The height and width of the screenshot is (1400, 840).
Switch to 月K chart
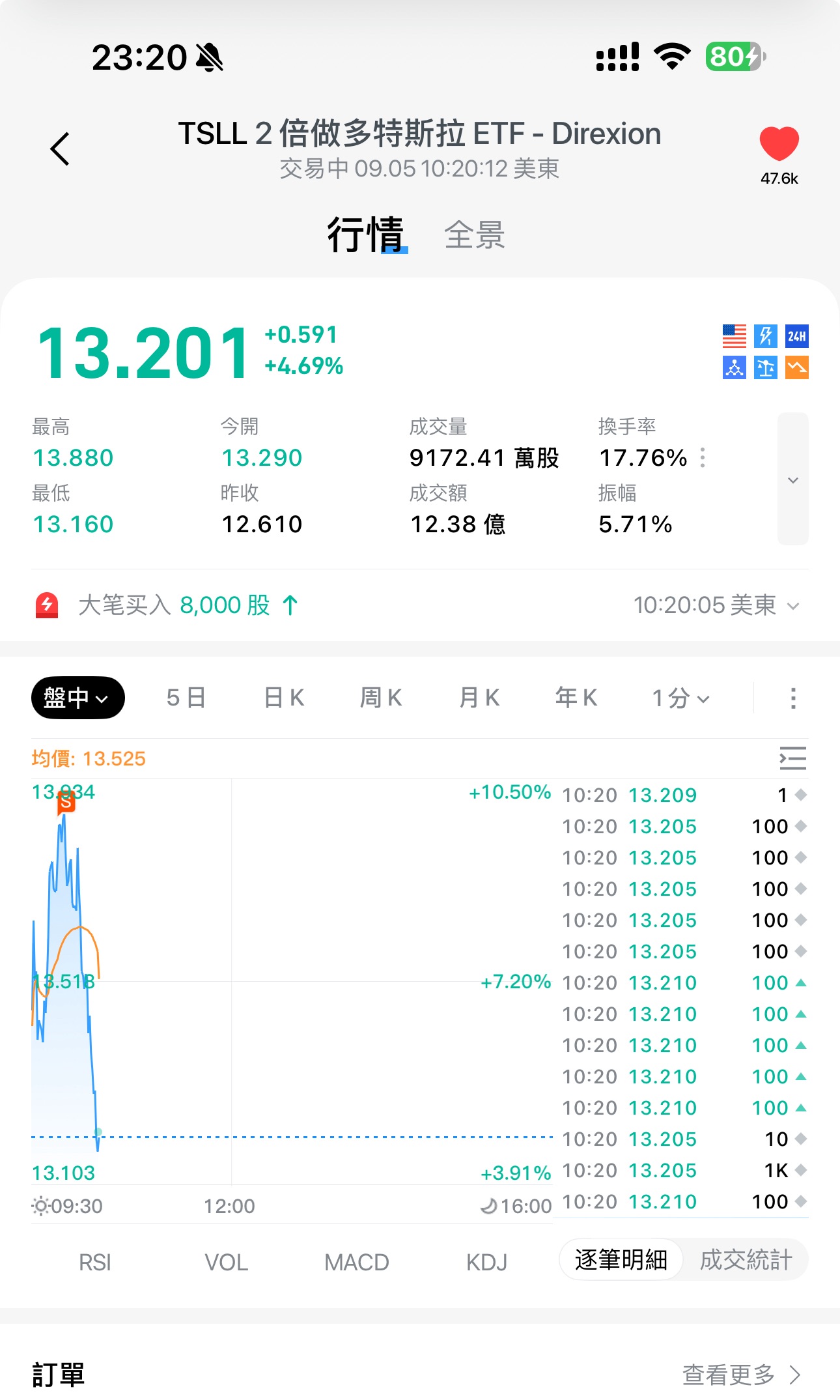479,698
